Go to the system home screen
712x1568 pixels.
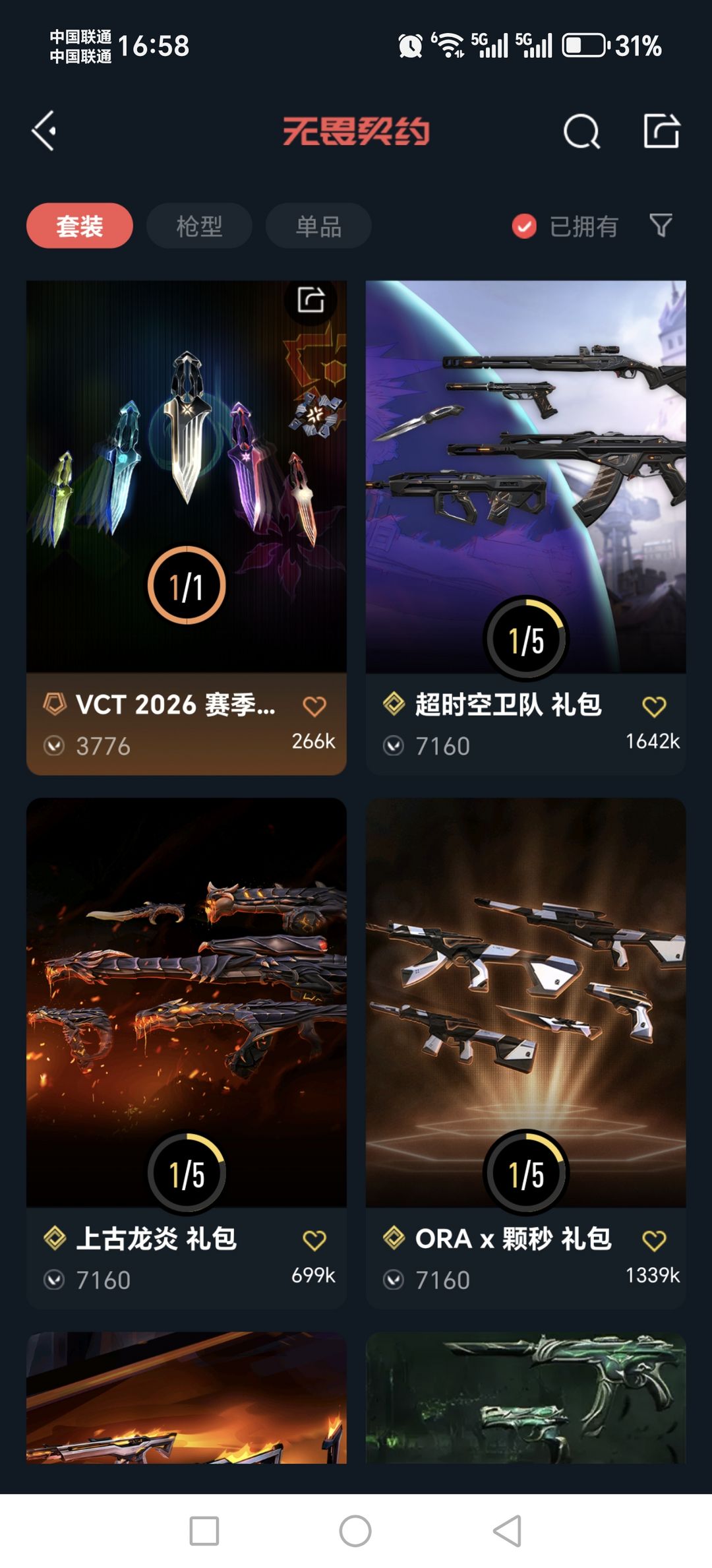coord(355,1530)
